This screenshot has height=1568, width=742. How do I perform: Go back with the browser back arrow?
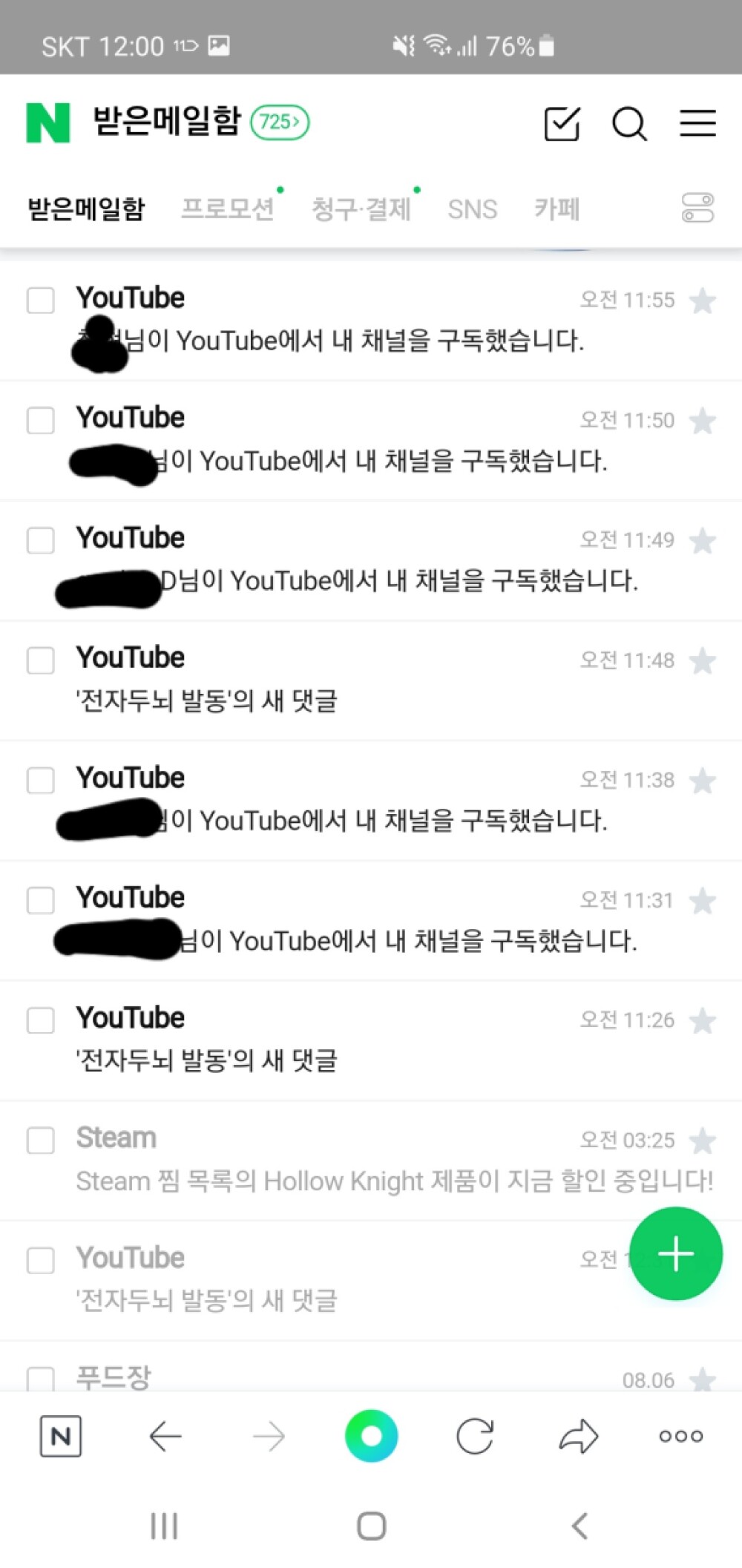tap(165, 1436)
